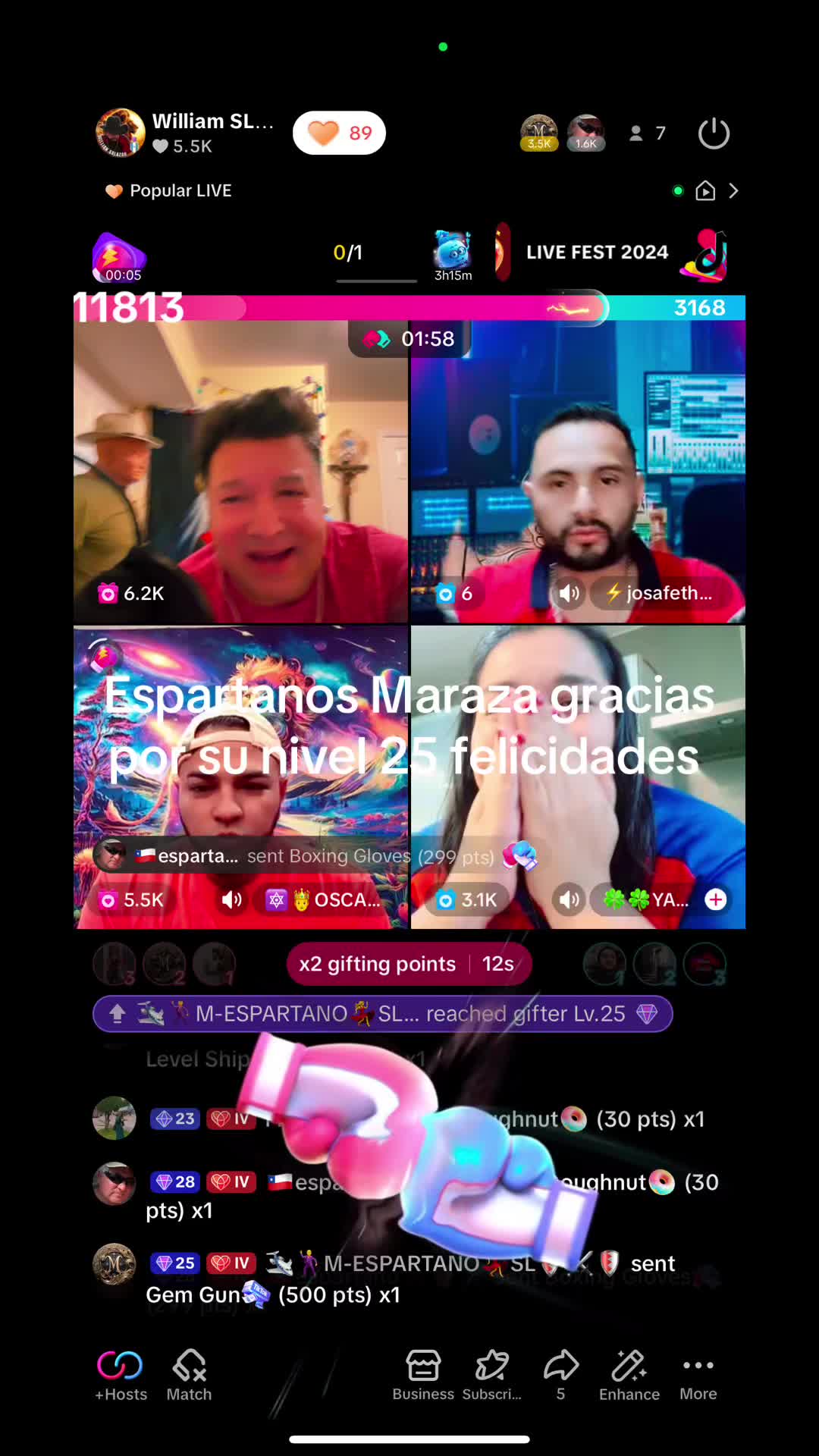Mute the josafeth guest's audio
The height and width of the screenshot is (1456, 819).
(569, 593)
